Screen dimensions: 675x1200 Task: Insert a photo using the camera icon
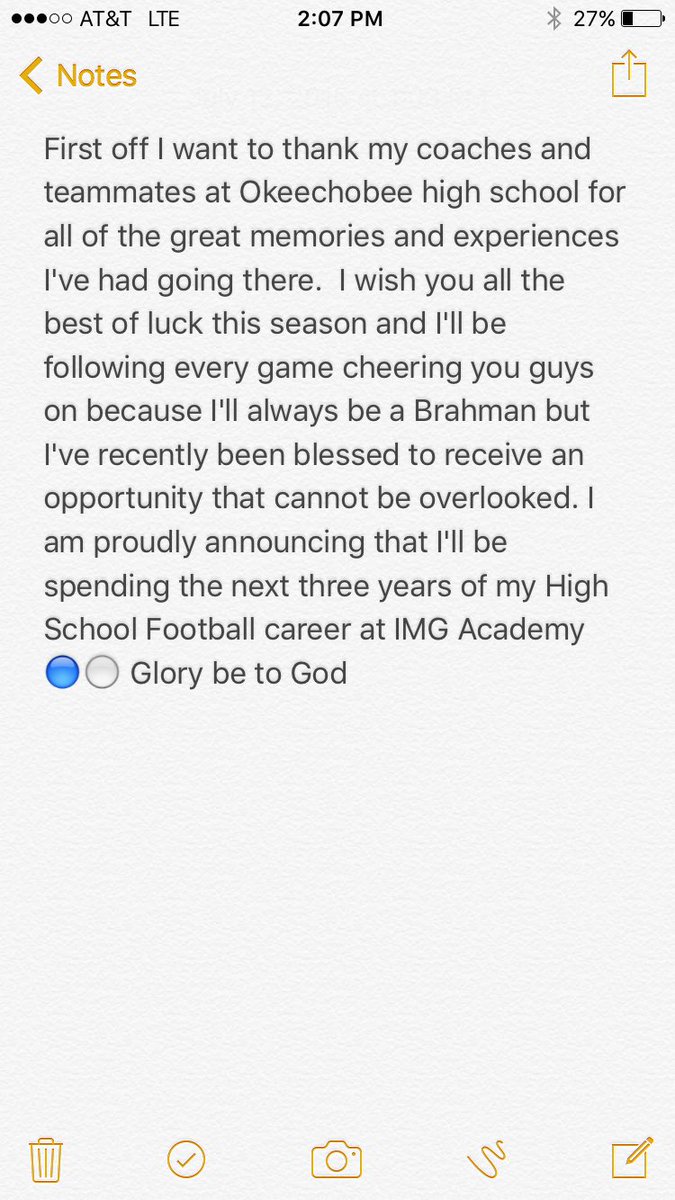tap(336, 1160)
